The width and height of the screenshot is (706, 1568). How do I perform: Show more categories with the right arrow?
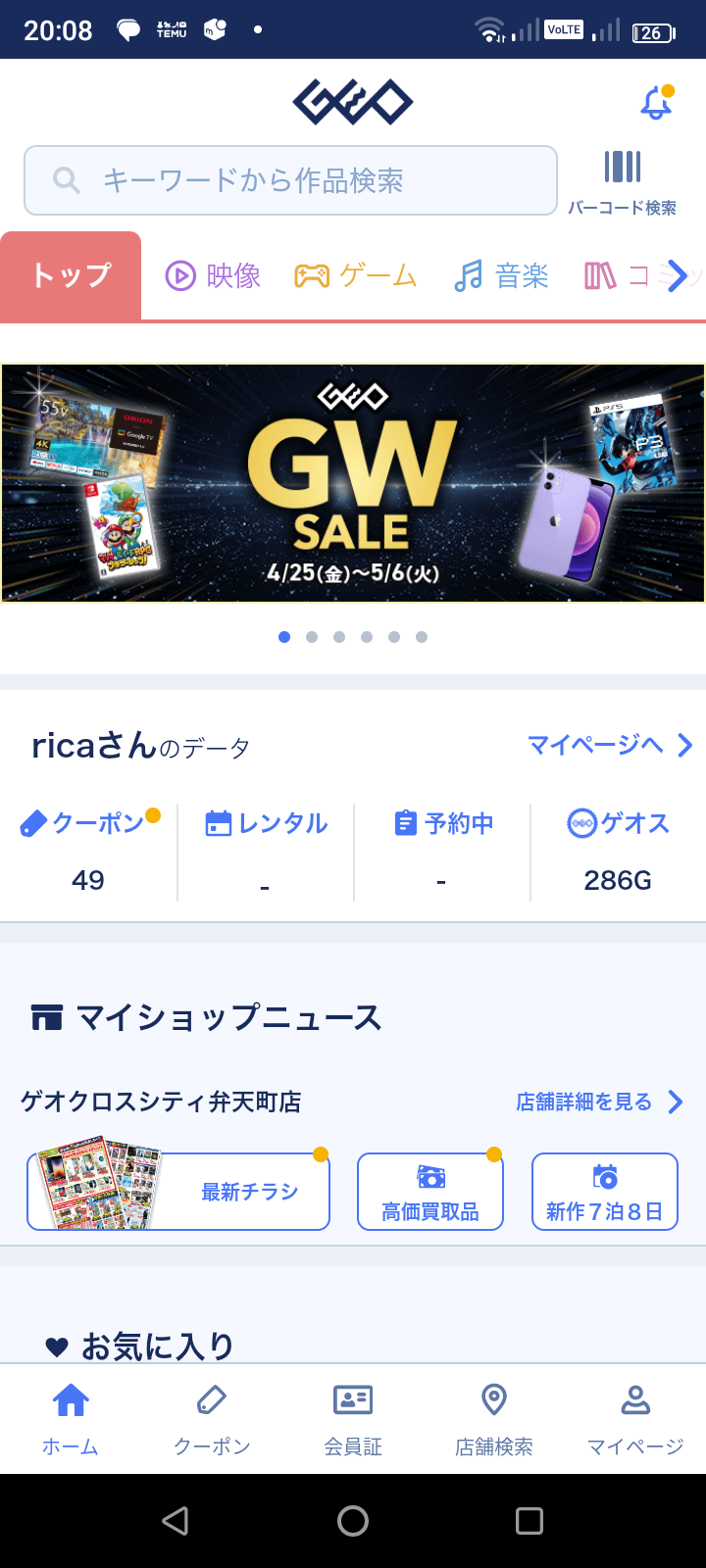tap(677, 276)
